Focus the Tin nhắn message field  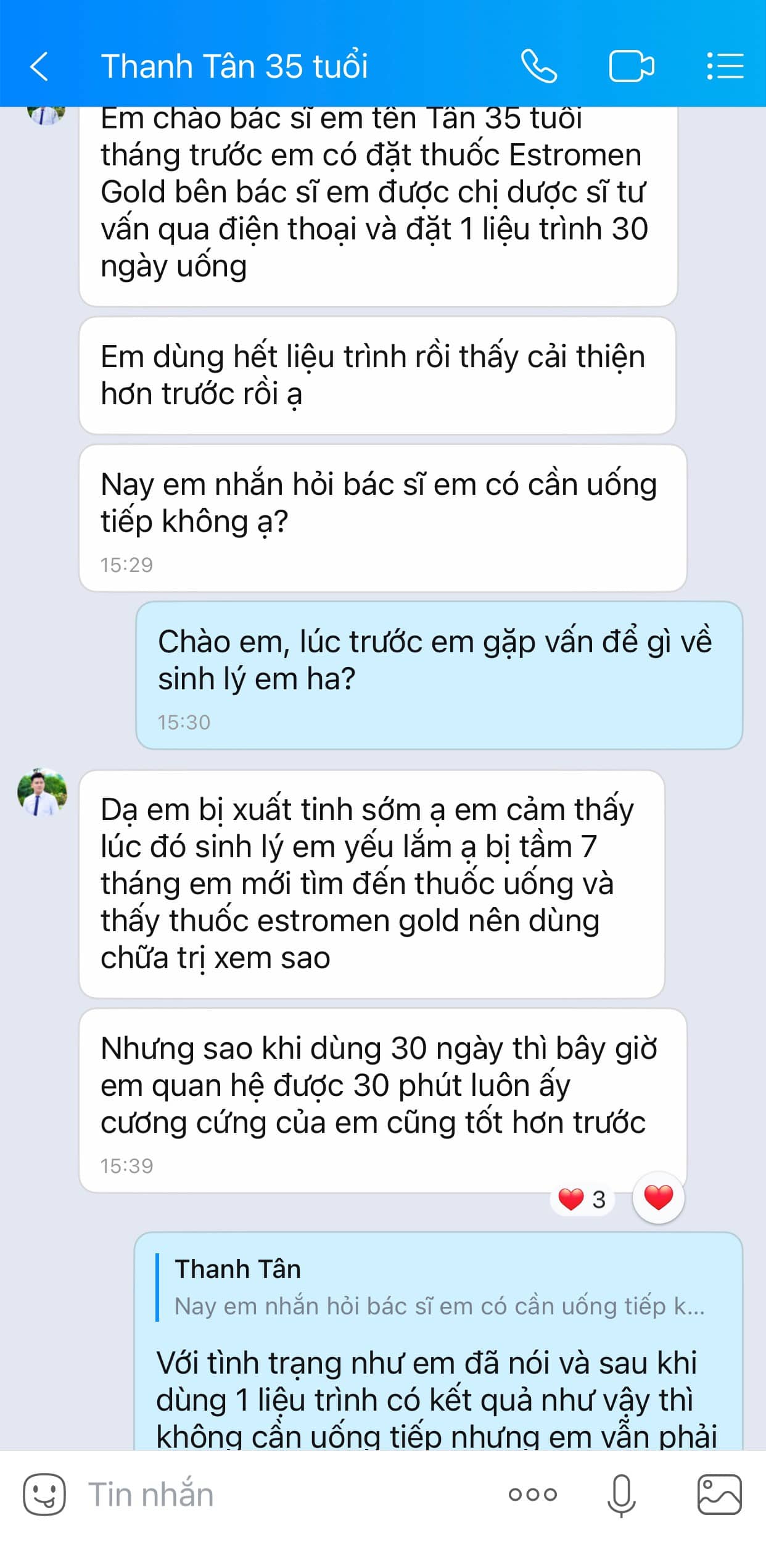278,1495
